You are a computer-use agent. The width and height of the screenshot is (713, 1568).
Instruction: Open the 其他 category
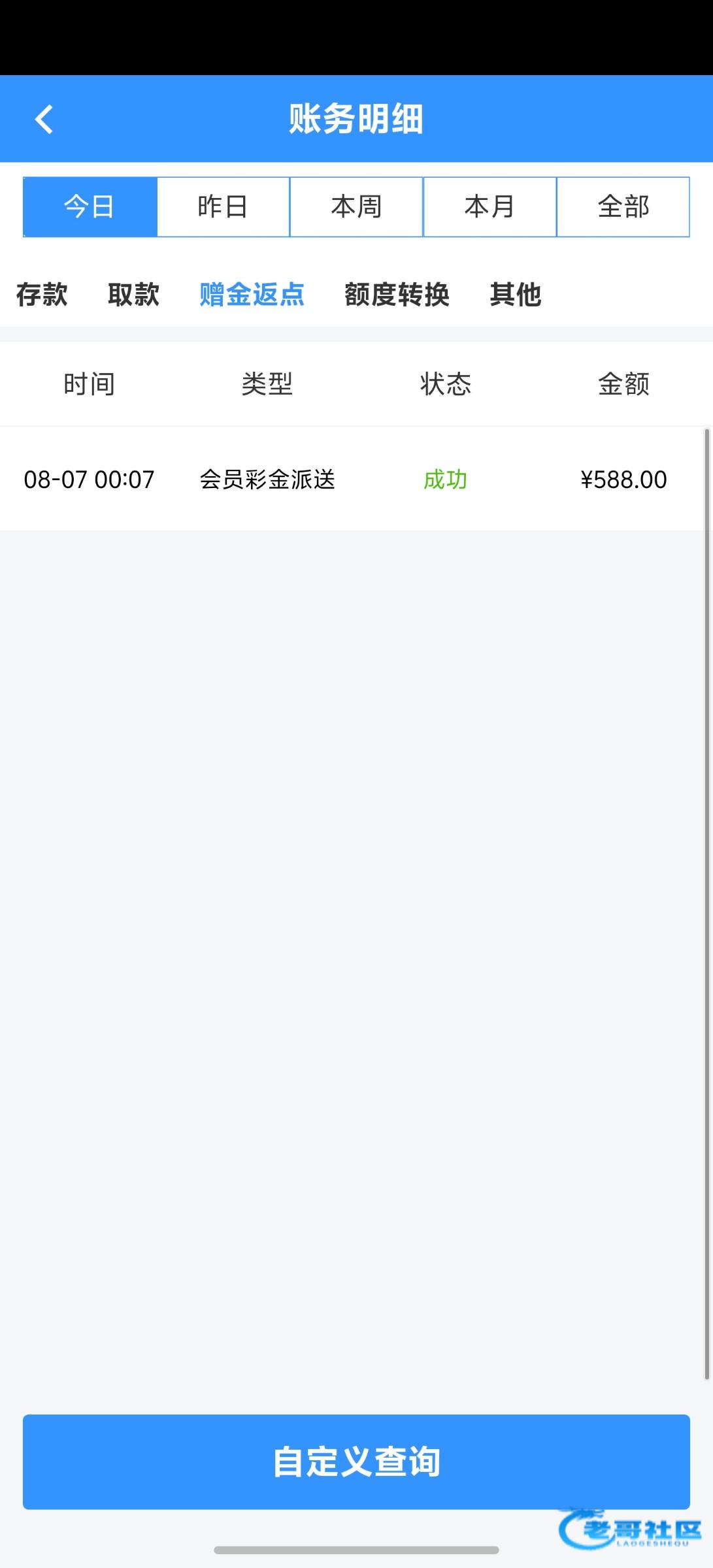pos(516,294)
